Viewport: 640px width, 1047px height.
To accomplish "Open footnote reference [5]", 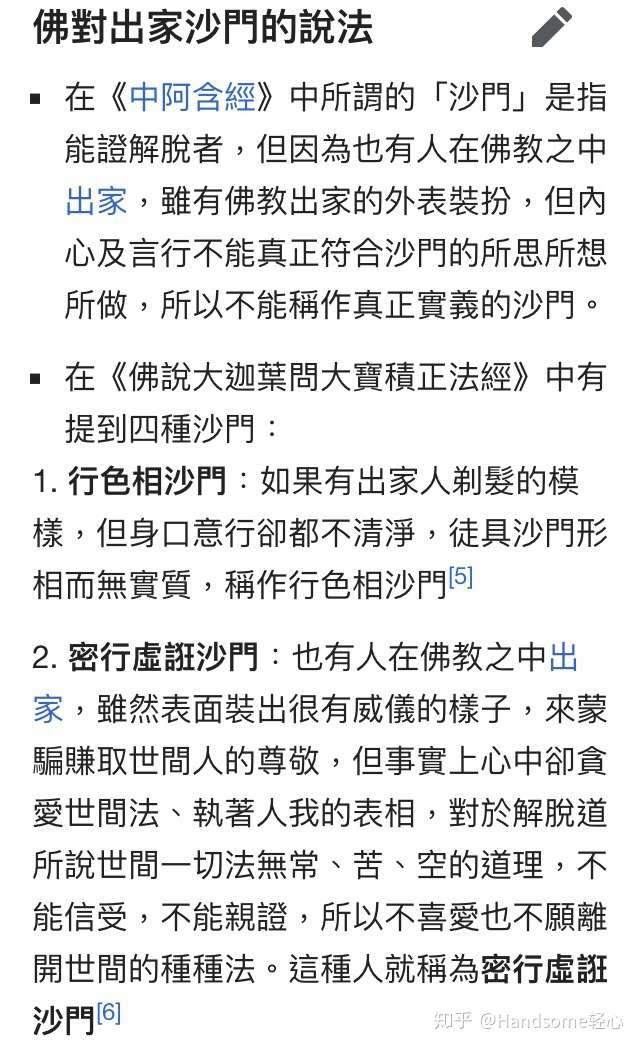I will tap(461, 576).
